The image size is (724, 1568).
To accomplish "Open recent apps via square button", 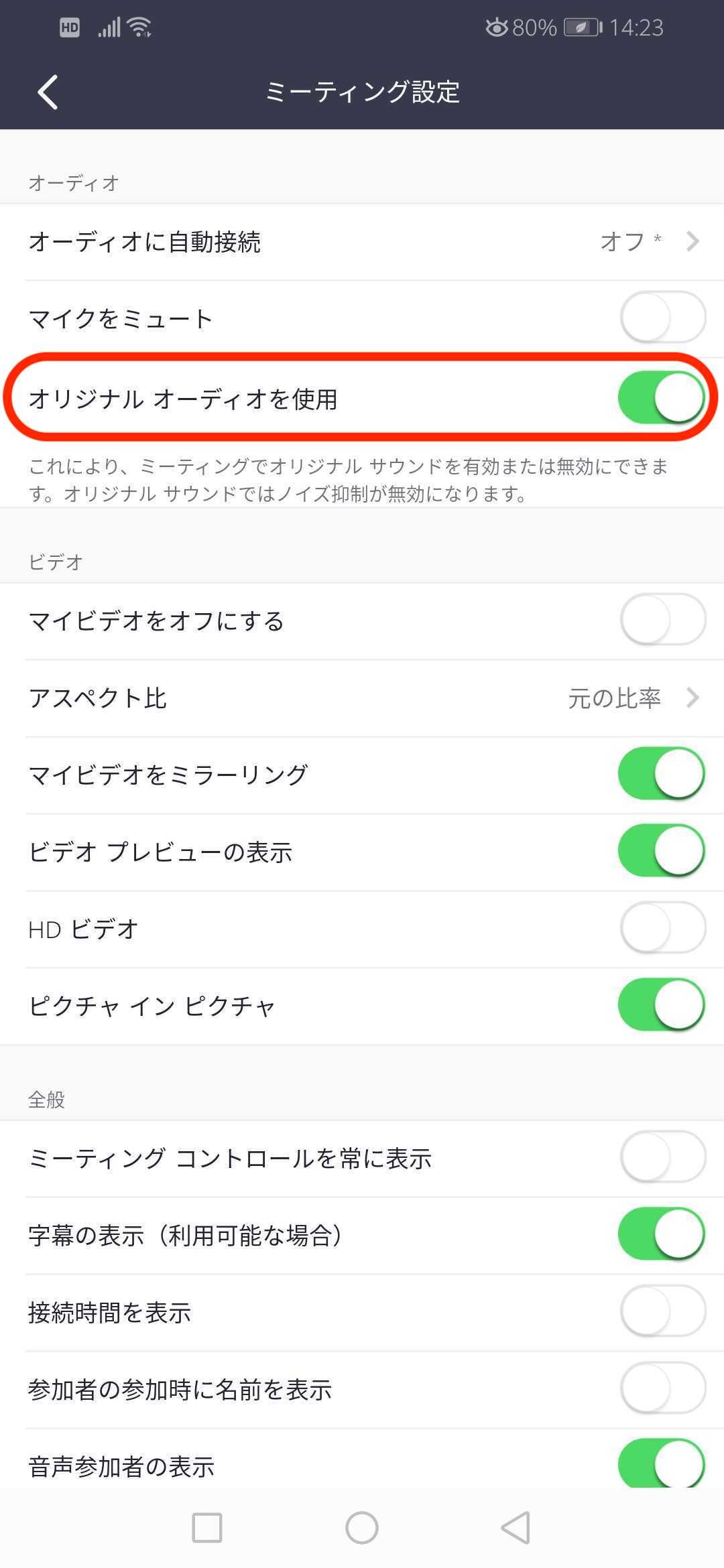I will point(207,1528).
